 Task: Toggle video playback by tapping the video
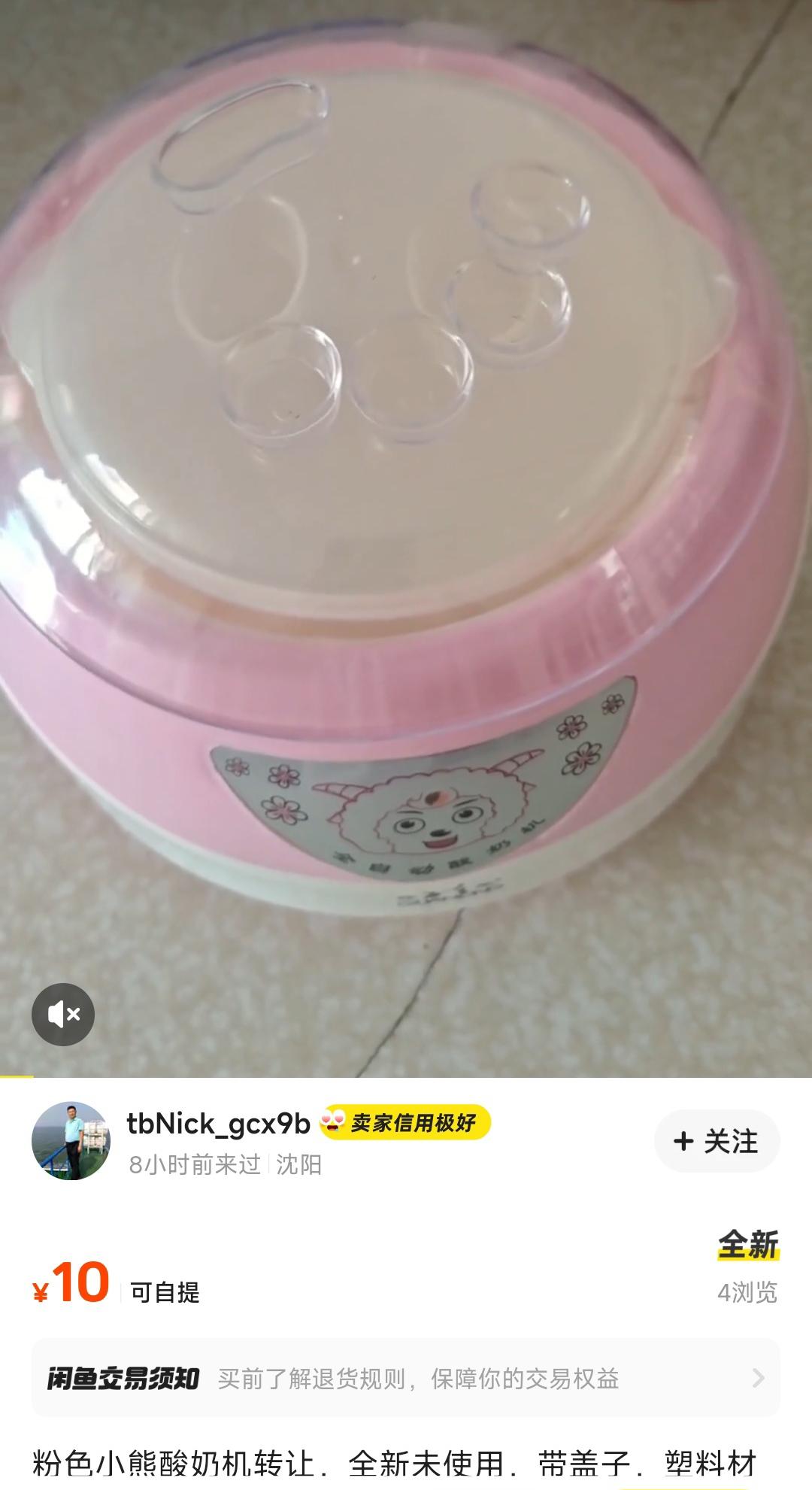pos(406,527)
